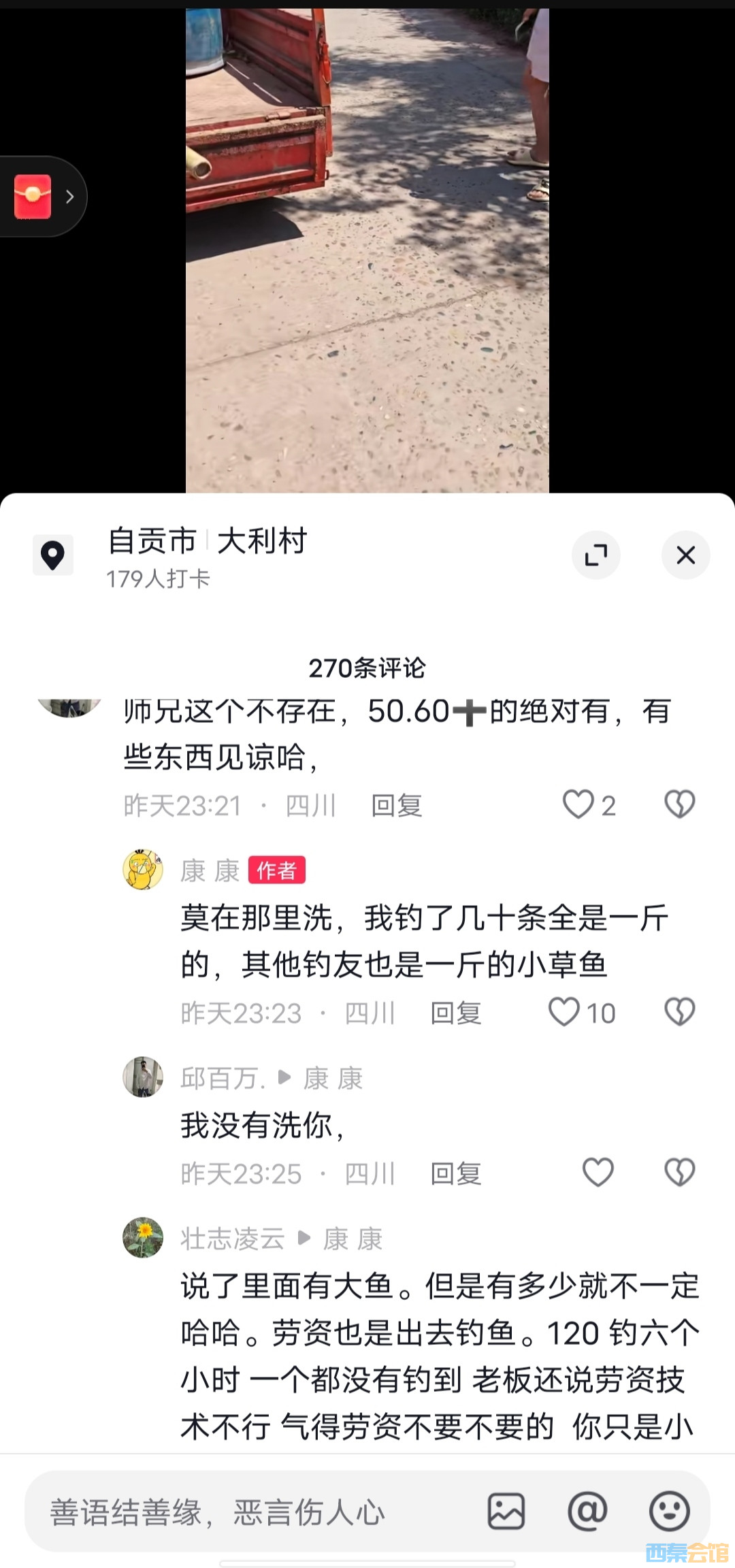Reply to 邱百万's comment at 昨天23:25
Viewport: 735px width, 1568px height.
pyautogui.click(x=456, y=1174)
